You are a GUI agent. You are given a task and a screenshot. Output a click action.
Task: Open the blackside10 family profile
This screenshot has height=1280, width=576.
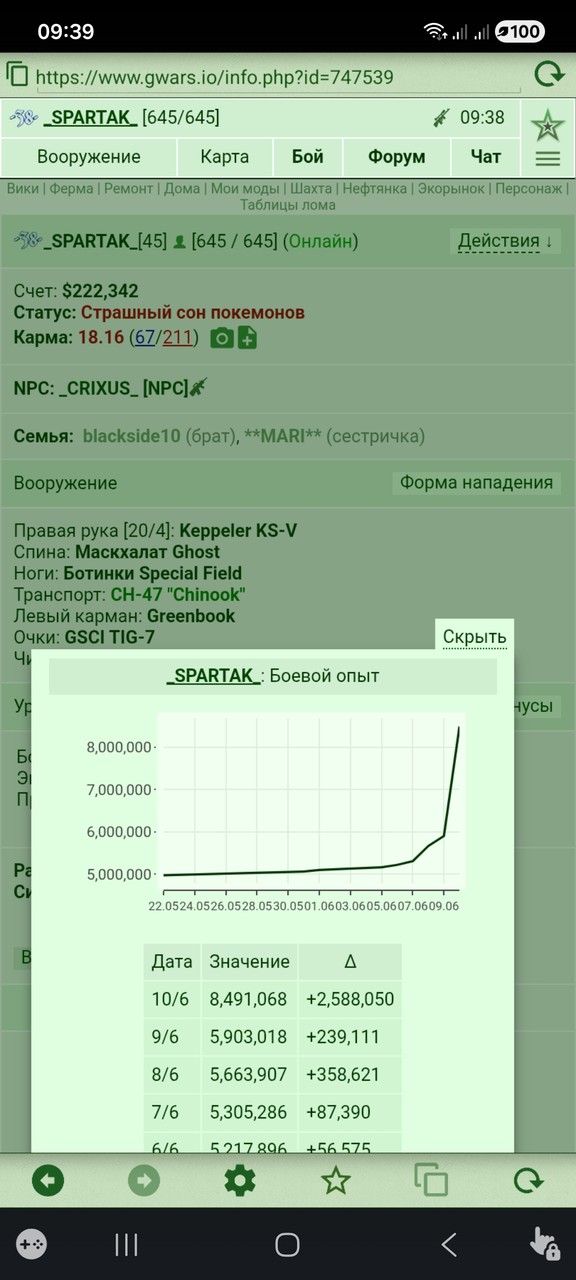132,436
